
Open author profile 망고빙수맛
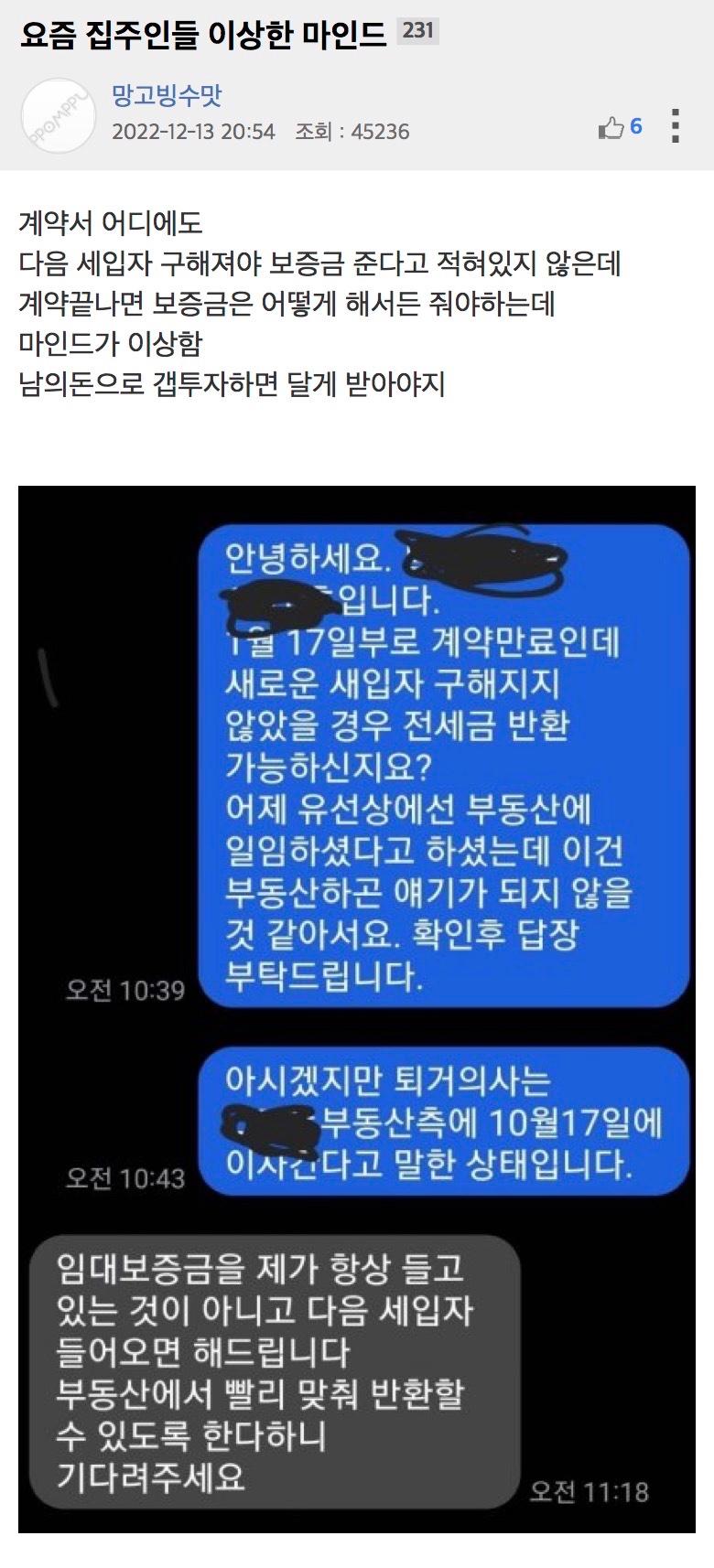[x=167, y=95]
